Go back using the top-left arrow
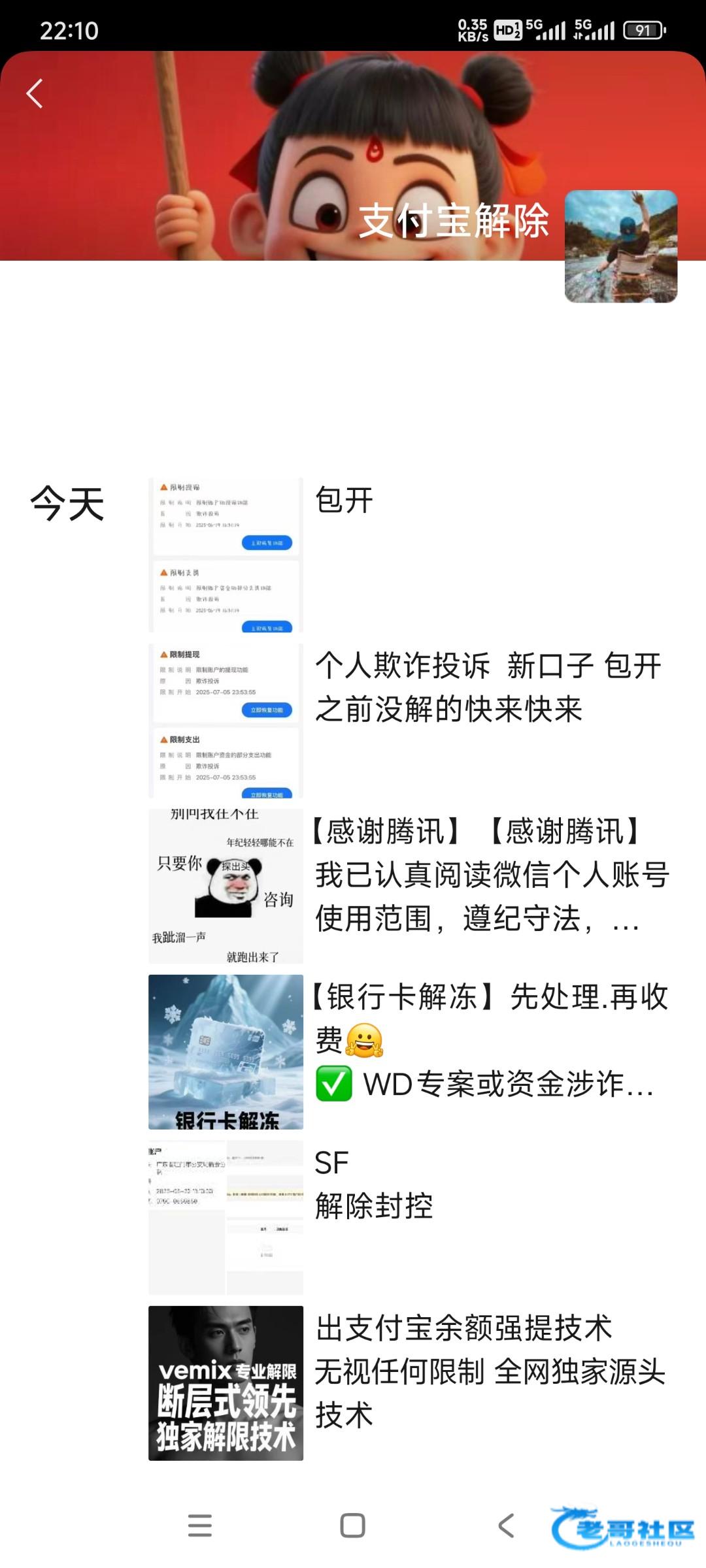706x1568 pixels. [35, 93]
